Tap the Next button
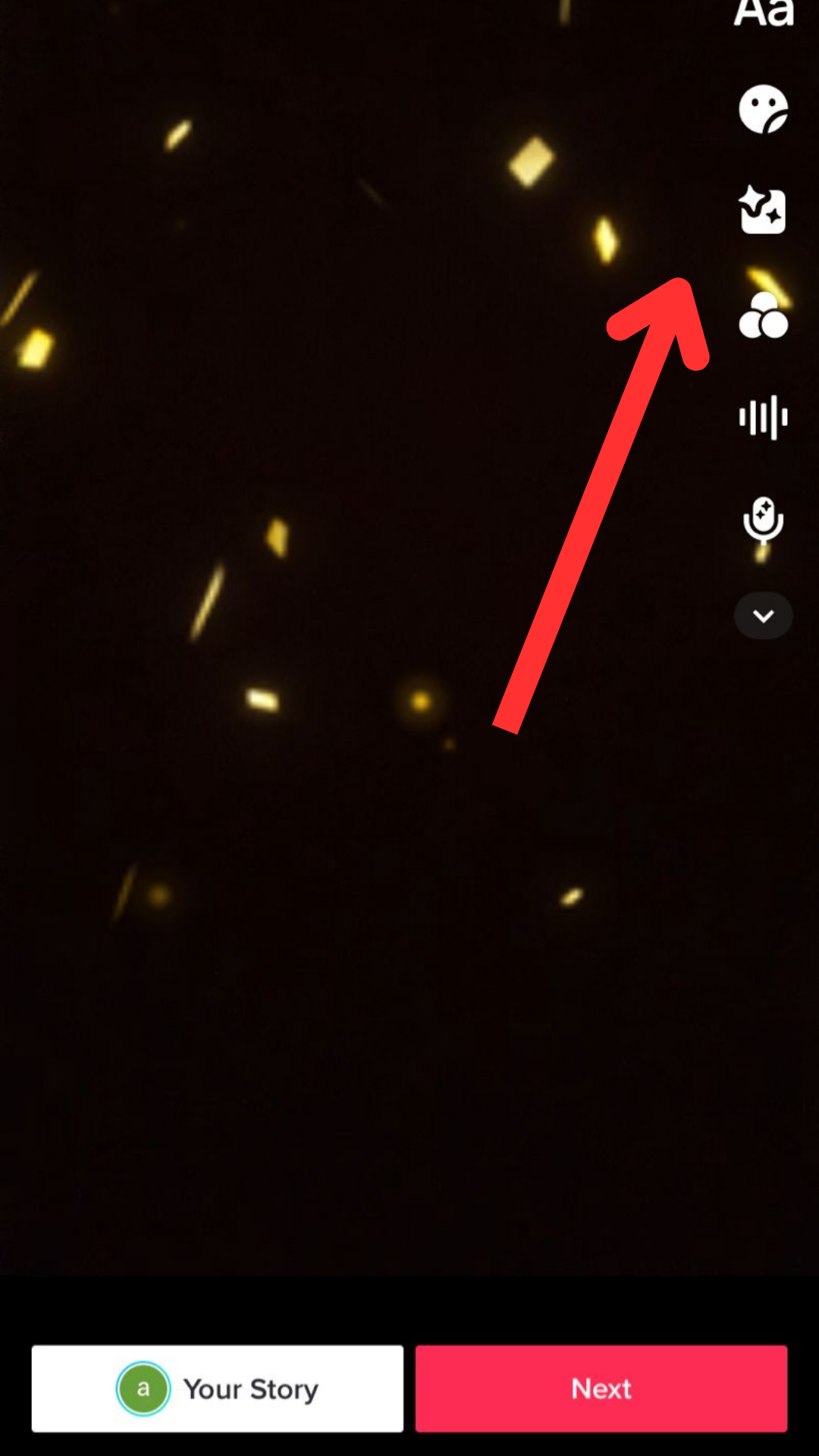The image size is (819, 1456). click(601, 1389)
